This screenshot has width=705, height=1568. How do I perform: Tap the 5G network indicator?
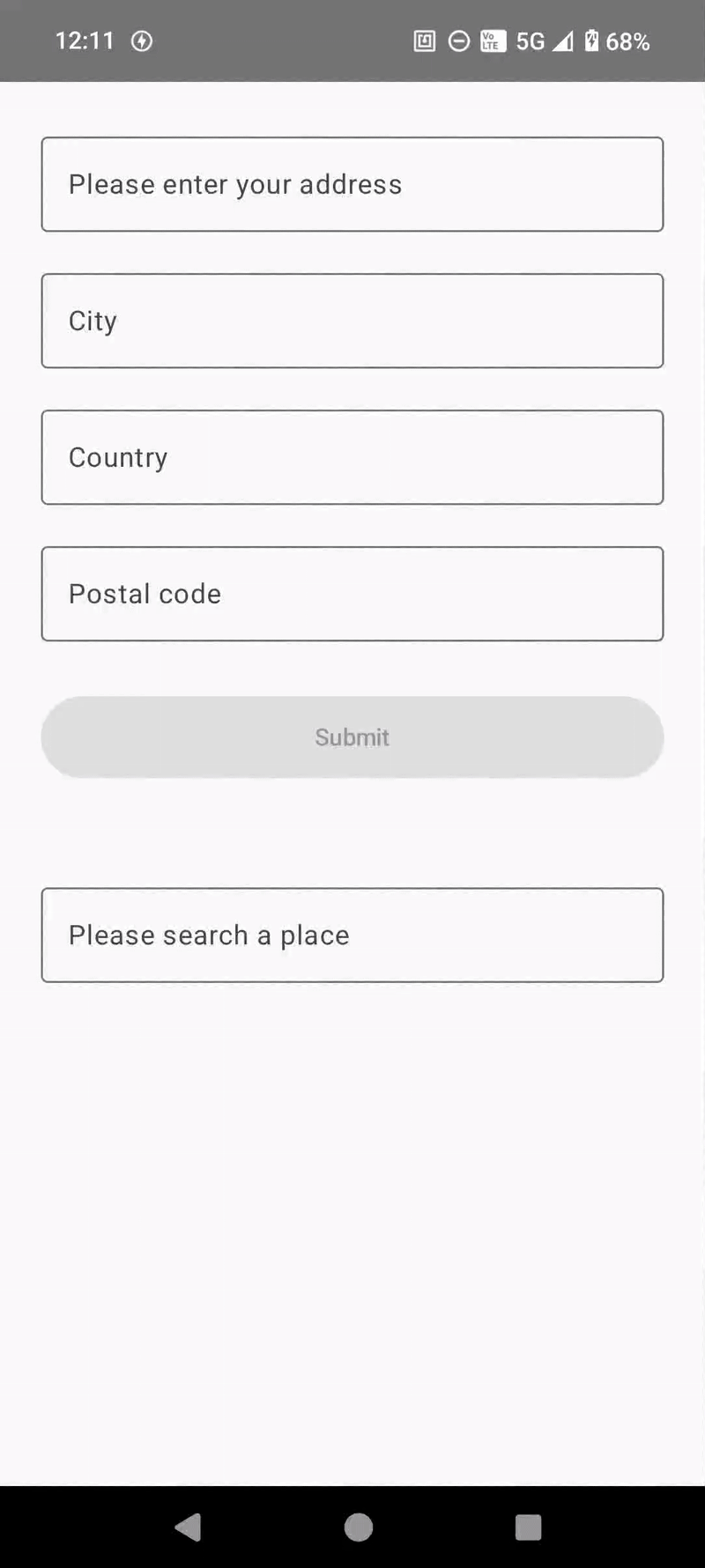pyautogui.click(x=531, y=41)
